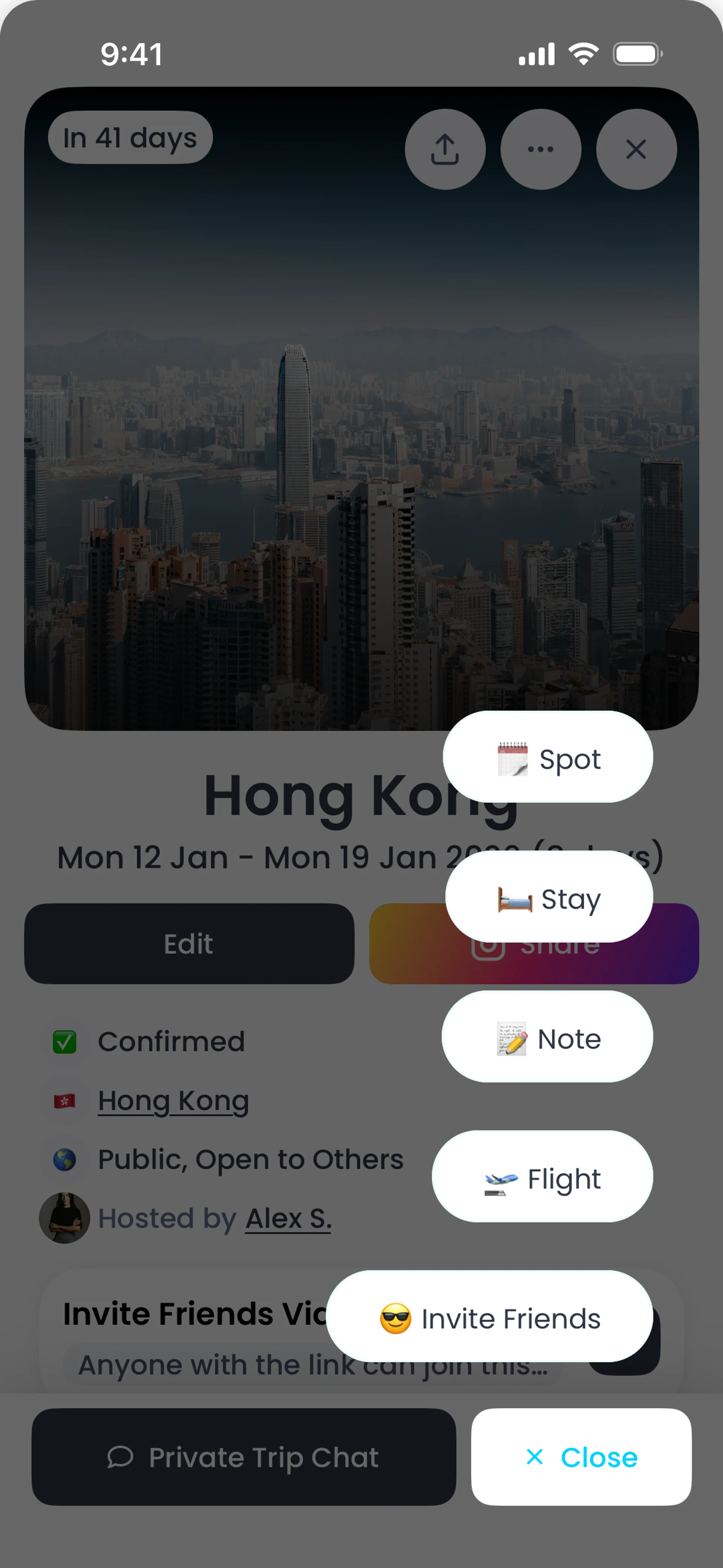Add a Note to the trip
The height and width of the screenshot is (1568, 723).
point(547,1037)
